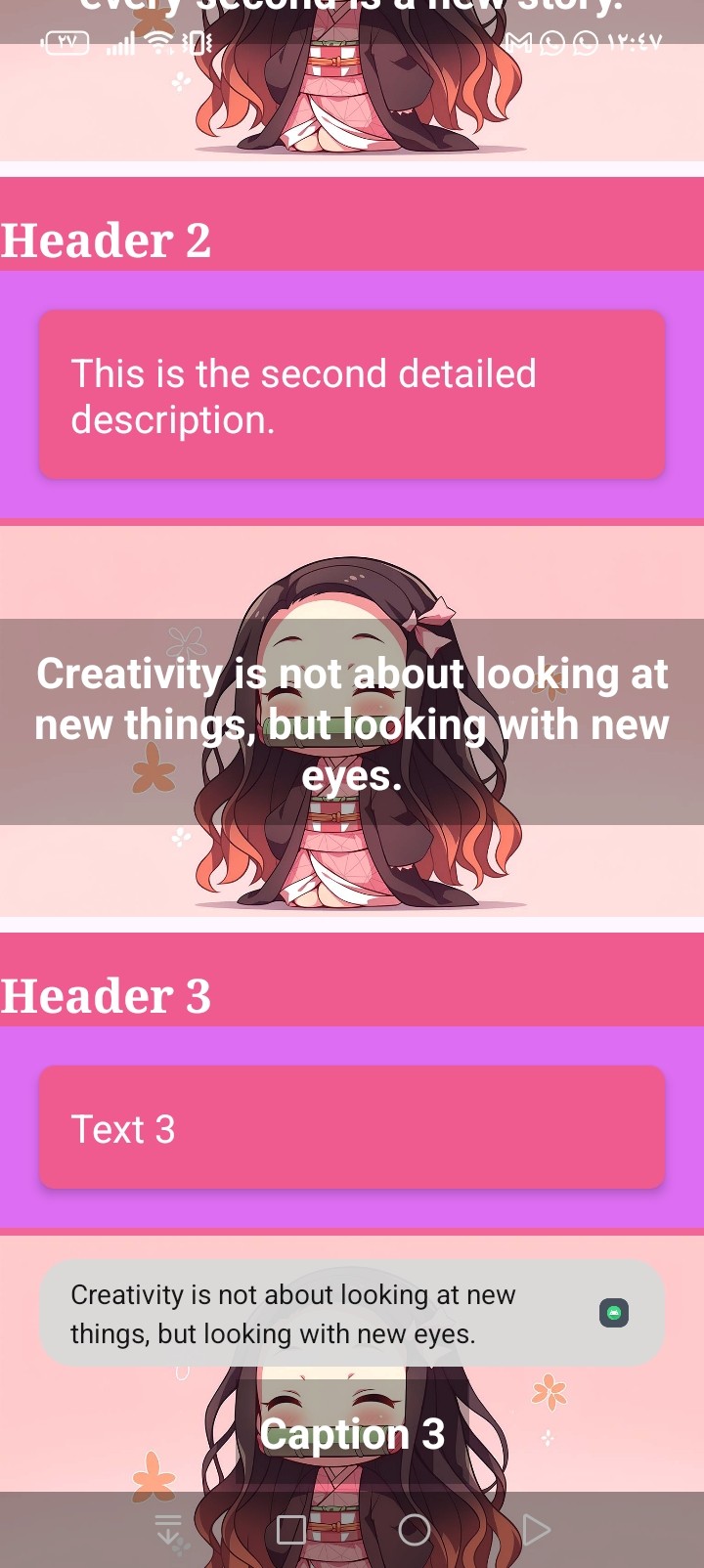This screenshot has width=704, height=1568.
Task: Select the 'Text 3' card
Action: click(352, 1127)
